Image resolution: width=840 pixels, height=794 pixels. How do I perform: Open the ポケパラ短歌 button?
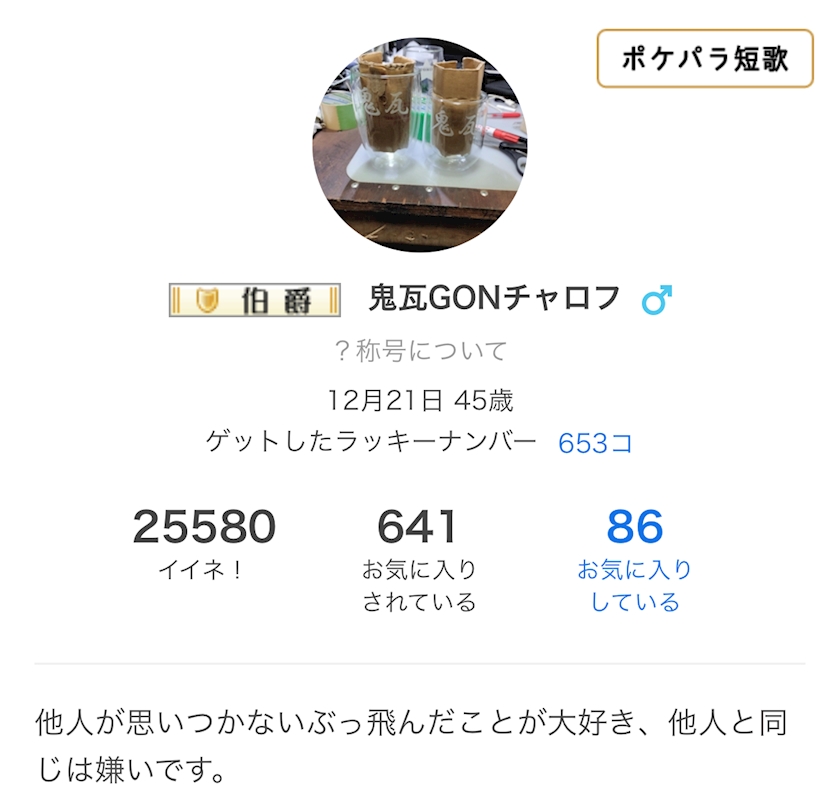(705, 58)
